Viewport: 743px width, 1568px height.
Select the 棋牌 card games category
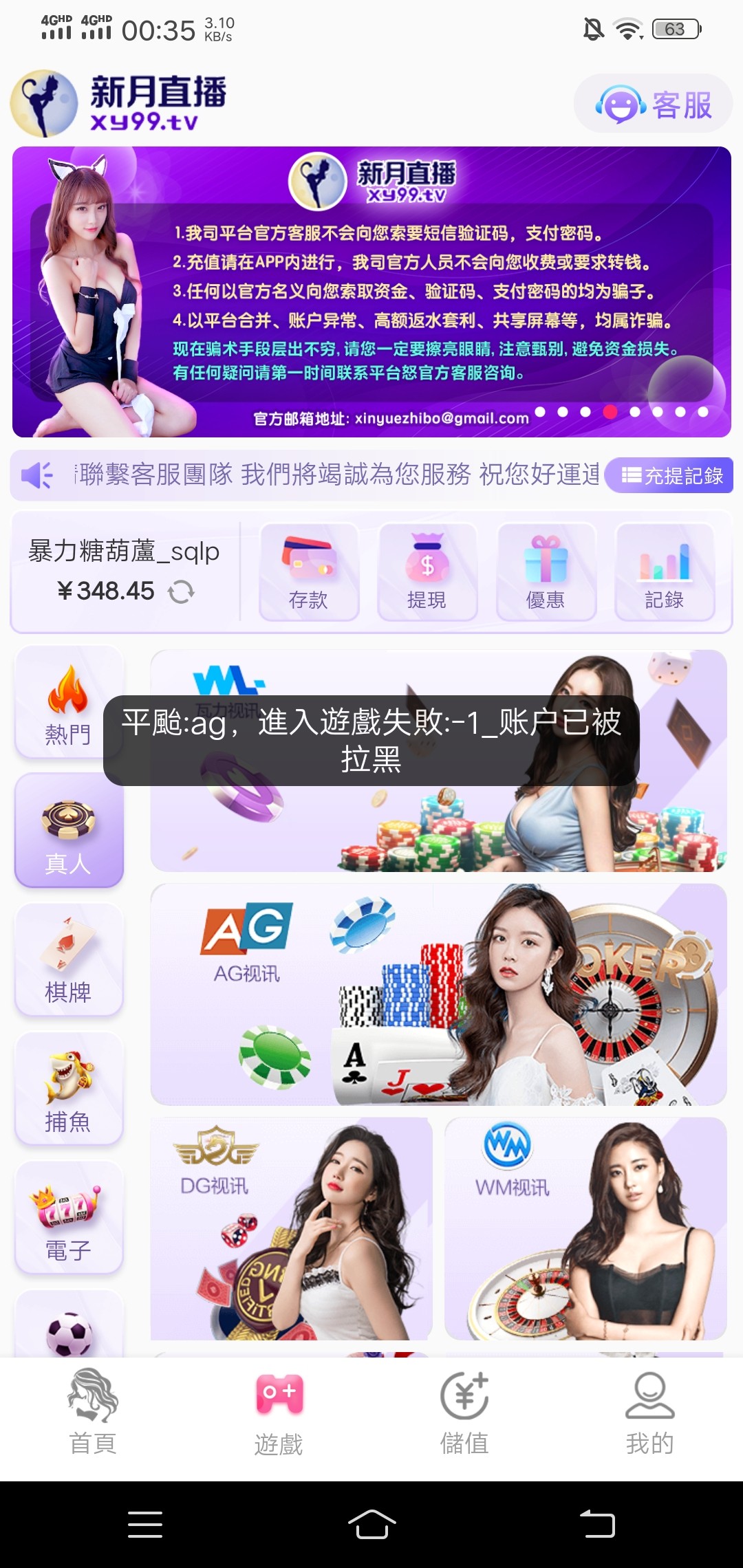[68, 960]
